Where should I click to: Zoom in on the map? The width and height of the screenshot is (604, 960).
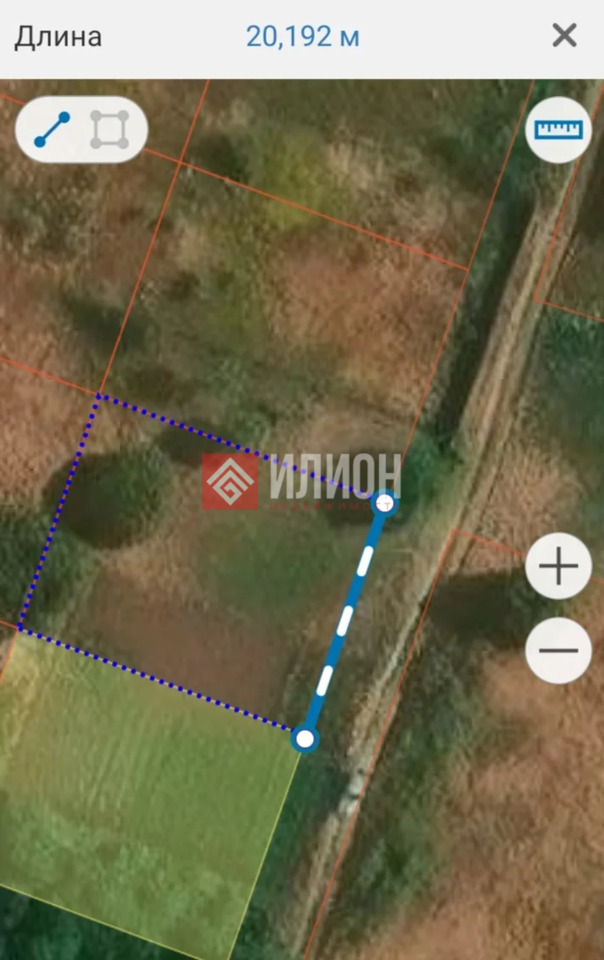click(x=558, y=567)
